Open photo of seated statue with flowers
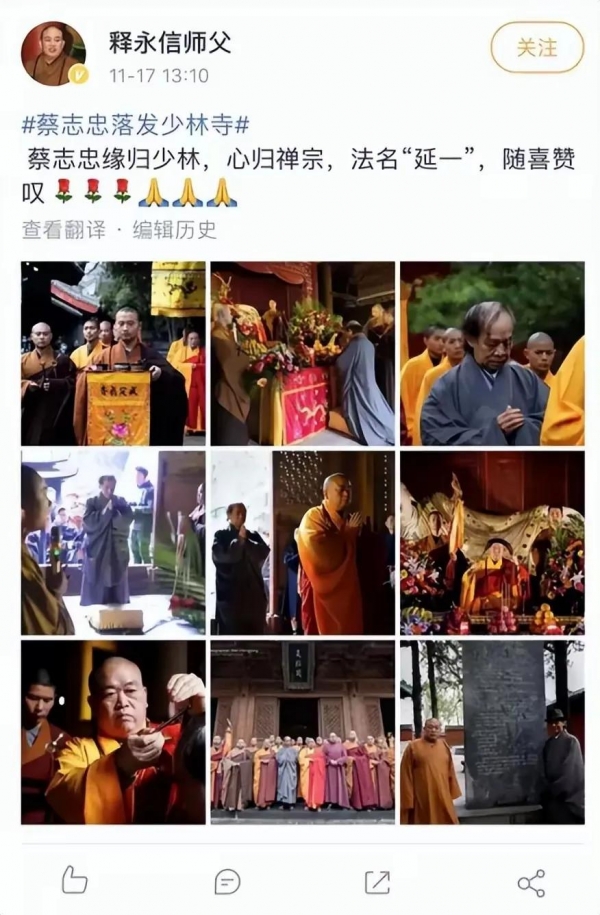The image size is (600, 915). point(492,543)
